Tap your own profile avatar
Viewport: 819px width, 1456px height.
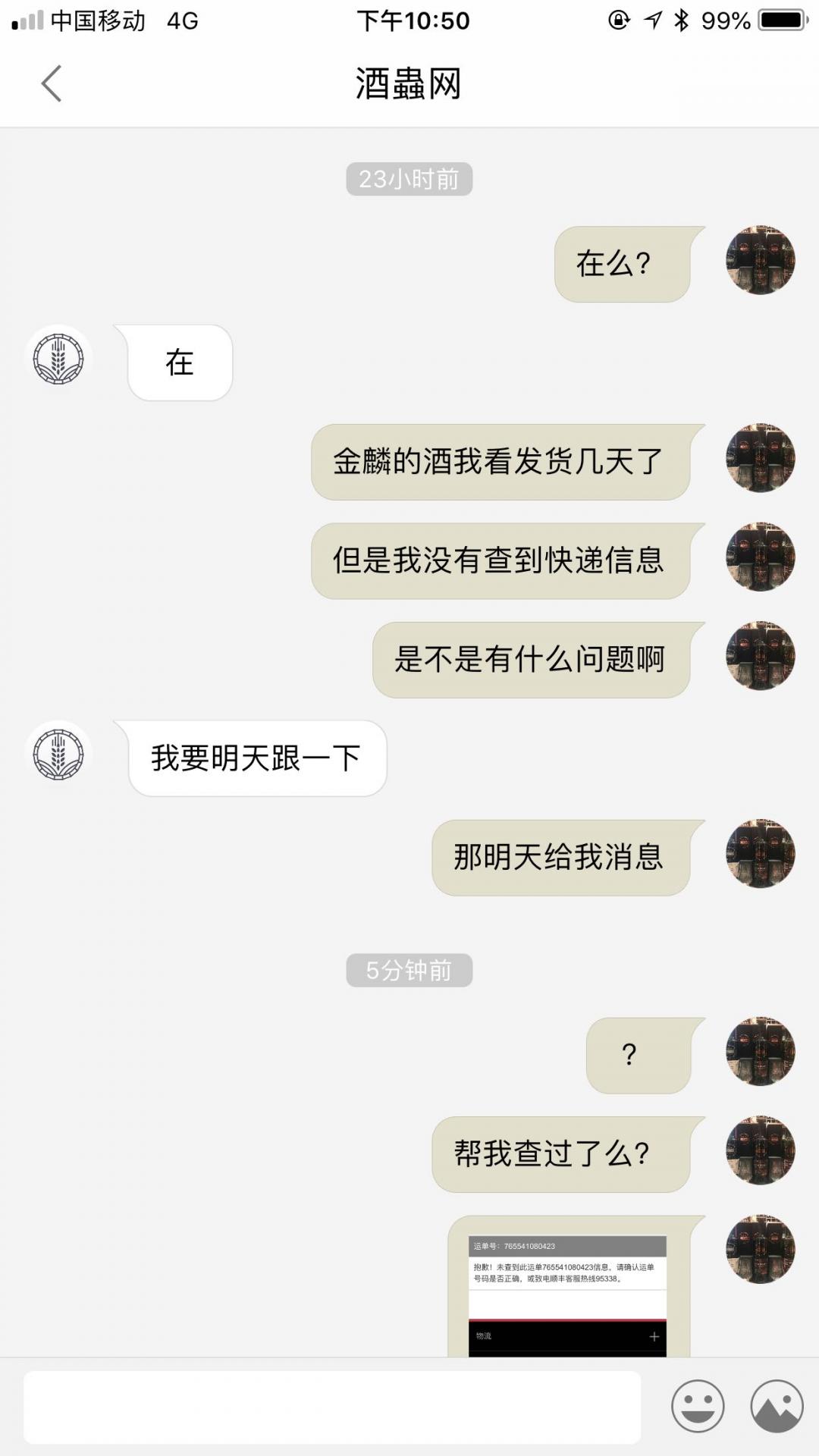click(761, 262)
